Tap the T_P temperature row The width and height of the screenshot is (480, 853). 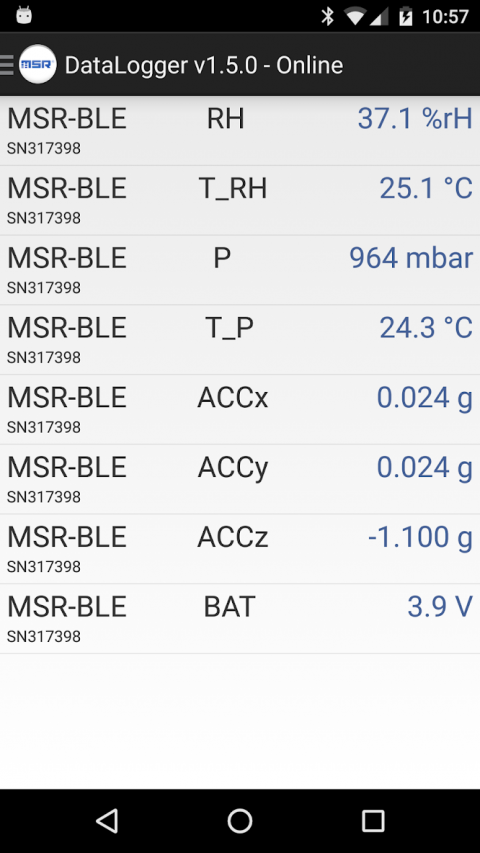pyautogui.click(x=240, y=340)
